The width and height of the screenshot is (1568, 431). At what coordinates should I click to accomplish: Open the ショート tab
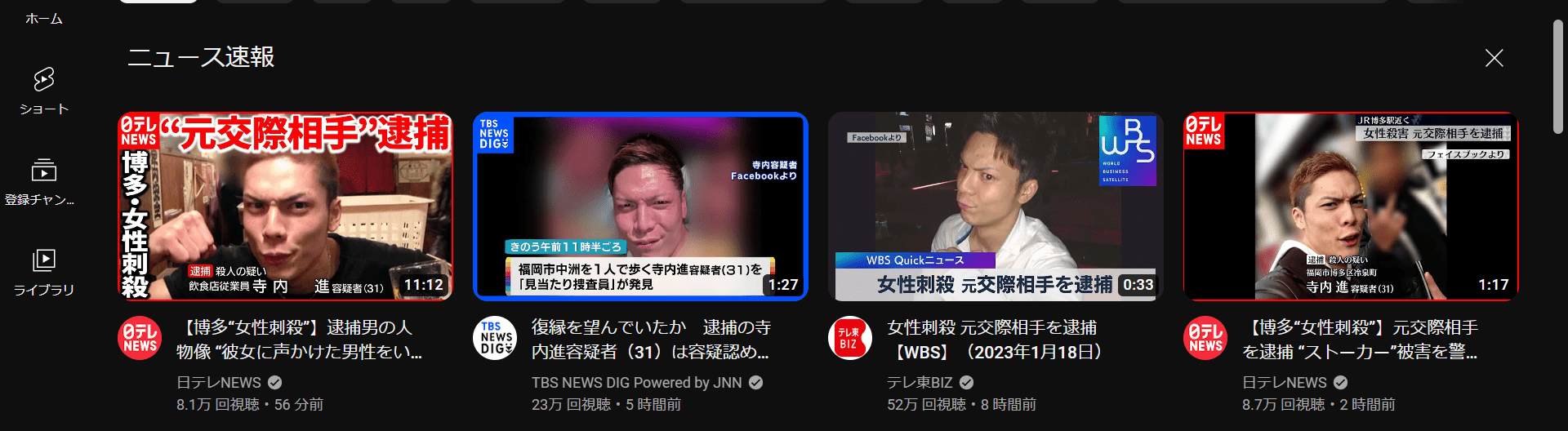44,91
